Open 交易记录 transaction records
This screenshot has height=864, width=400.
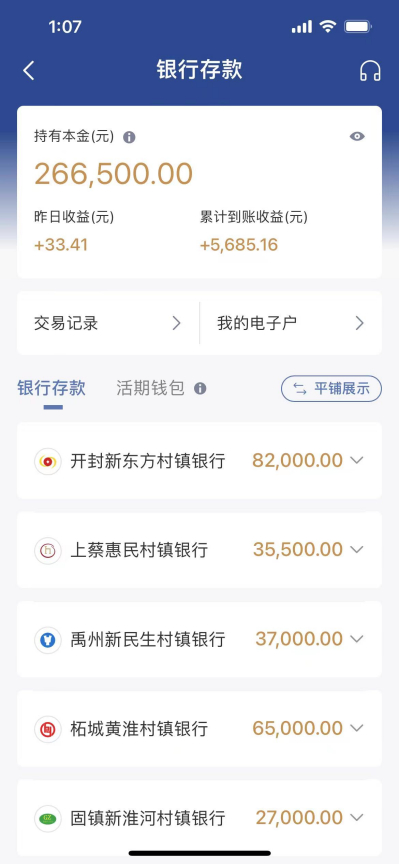click(x=109, y=323)
